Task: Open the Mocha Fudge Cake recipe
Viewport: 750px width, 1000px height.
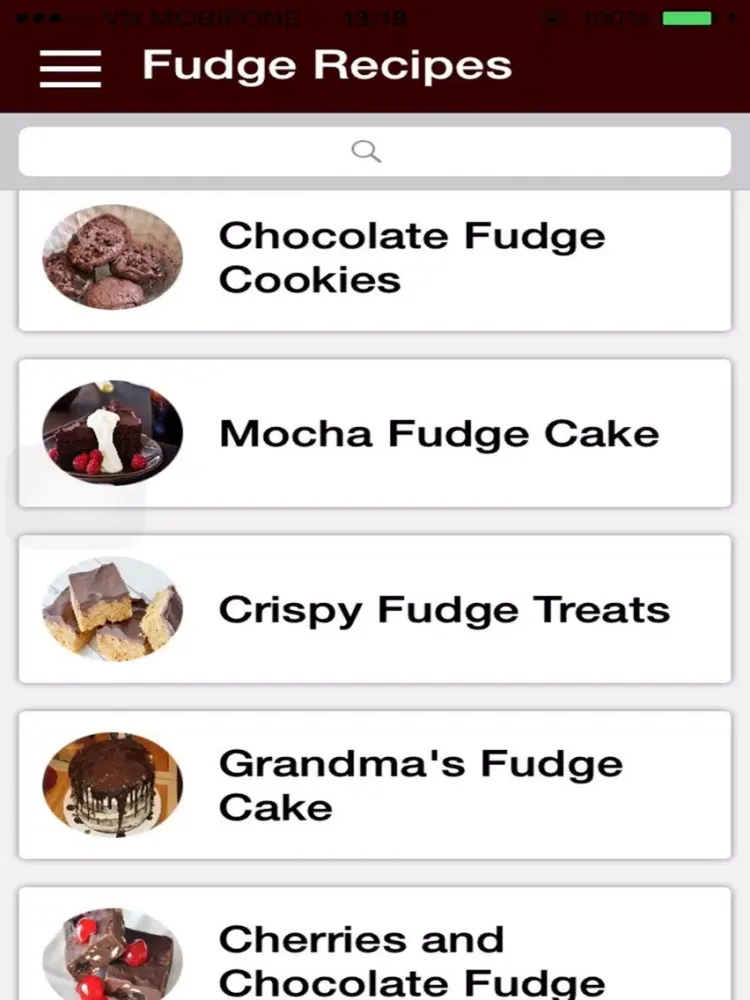Action: click(x=440, y=432)
